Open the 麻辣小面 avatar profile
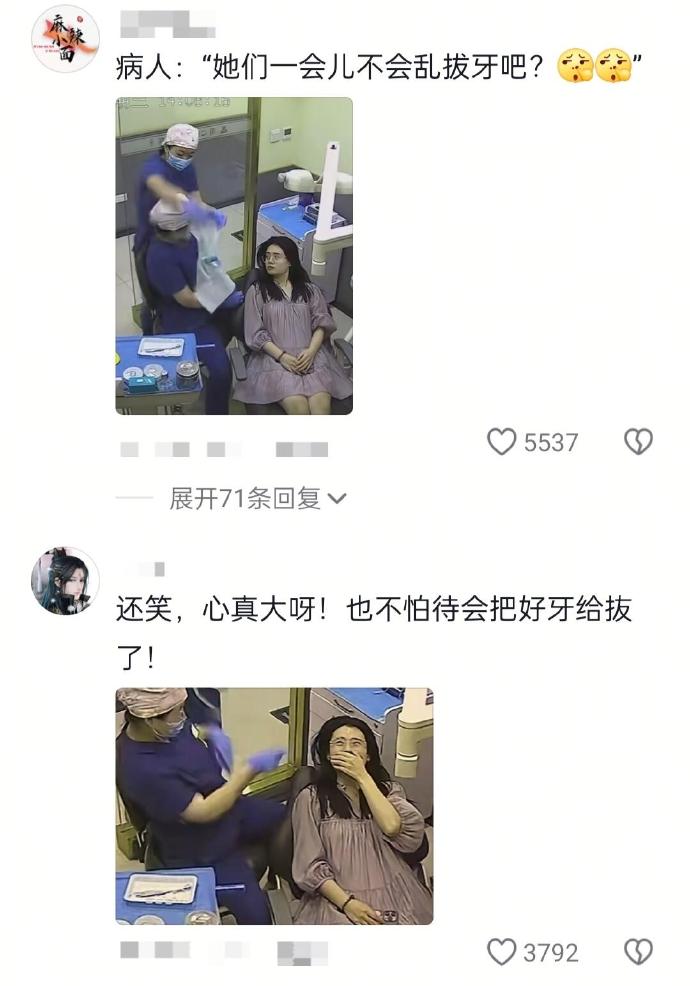The height and width of the screenshot is (986, 690). (x=65, y=40)
